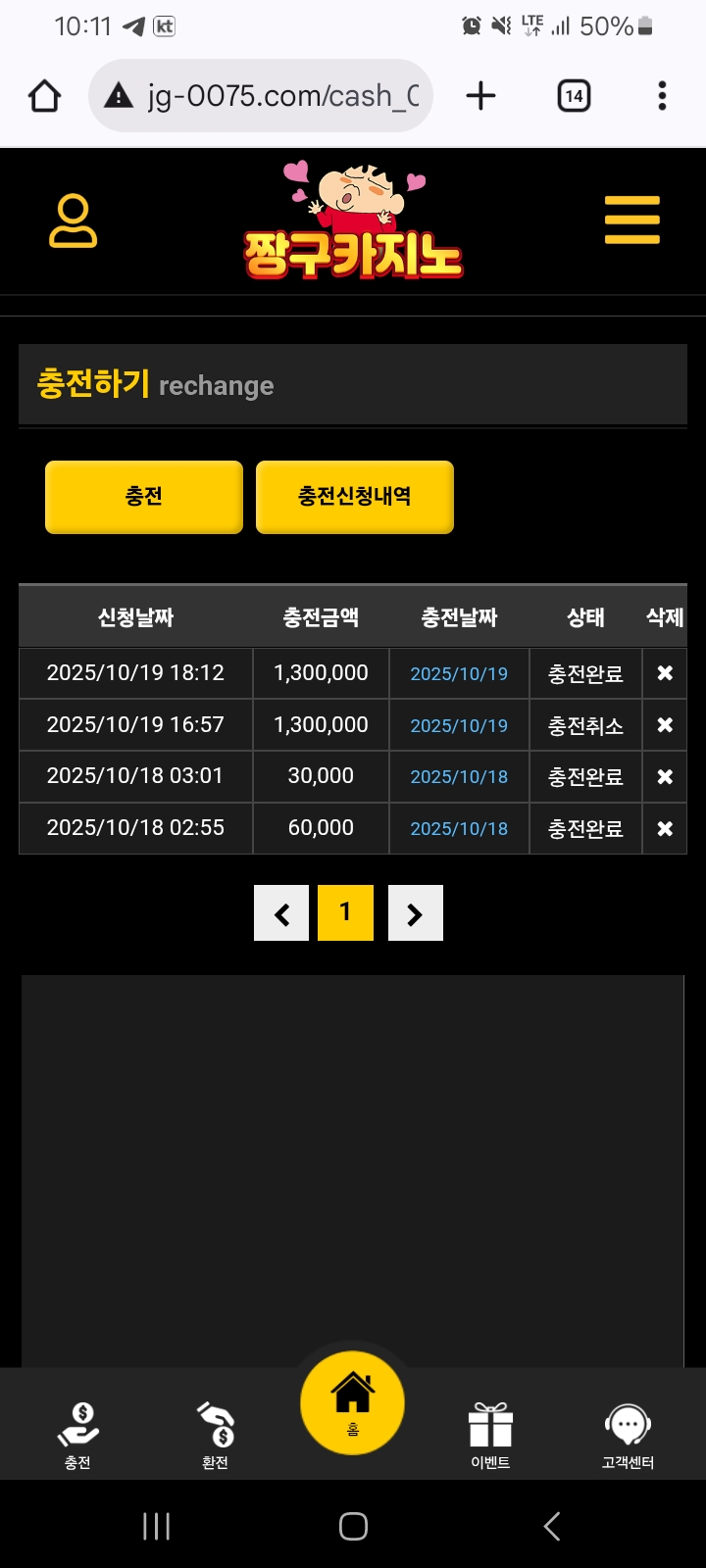
Task: Remove the 2025/10/18 03:01 entry
Action: 665,776
